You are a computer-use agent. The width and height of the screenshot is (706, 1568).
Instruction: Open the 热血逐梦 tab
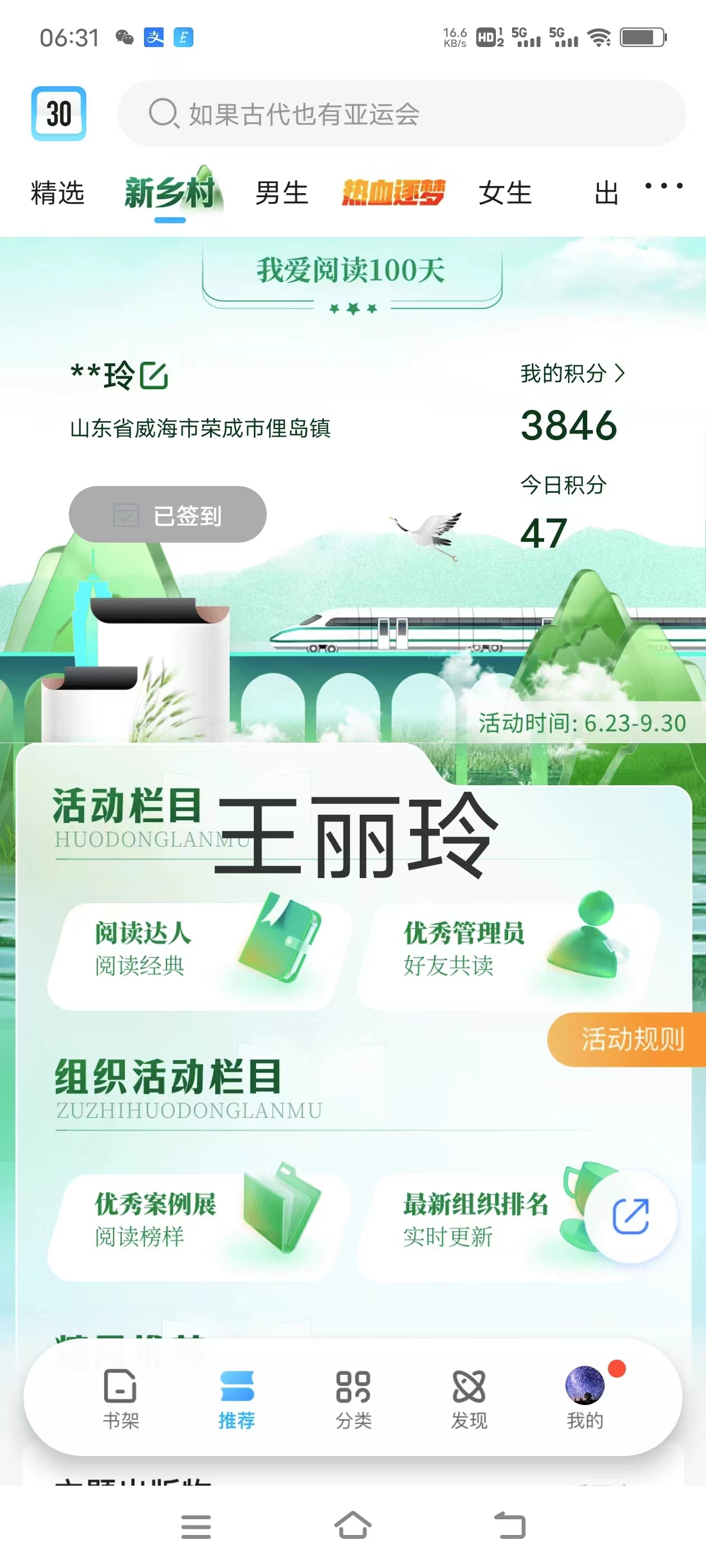393,193
